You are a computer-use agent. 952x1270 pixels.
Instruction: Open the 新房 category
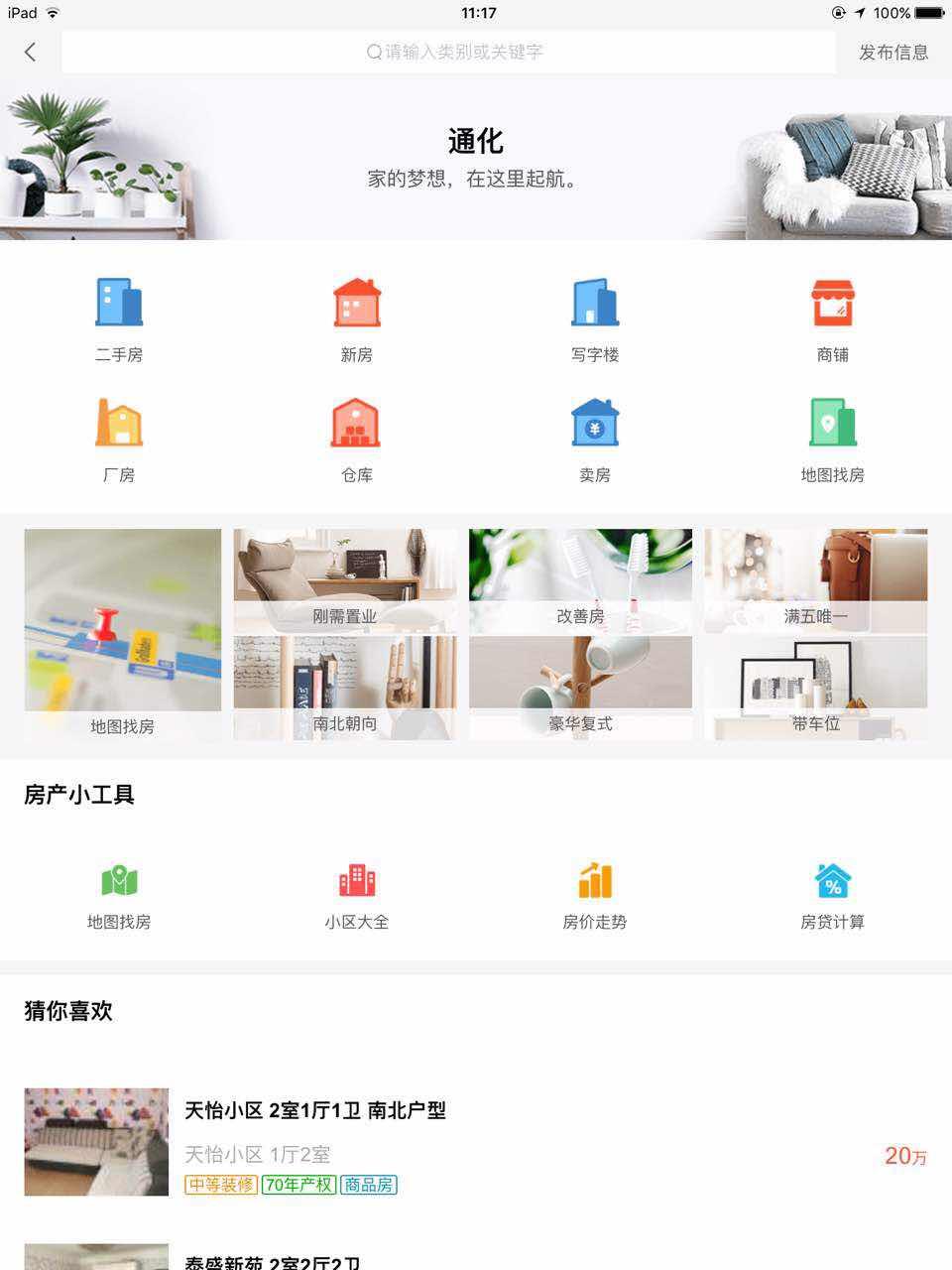(357, 319)
